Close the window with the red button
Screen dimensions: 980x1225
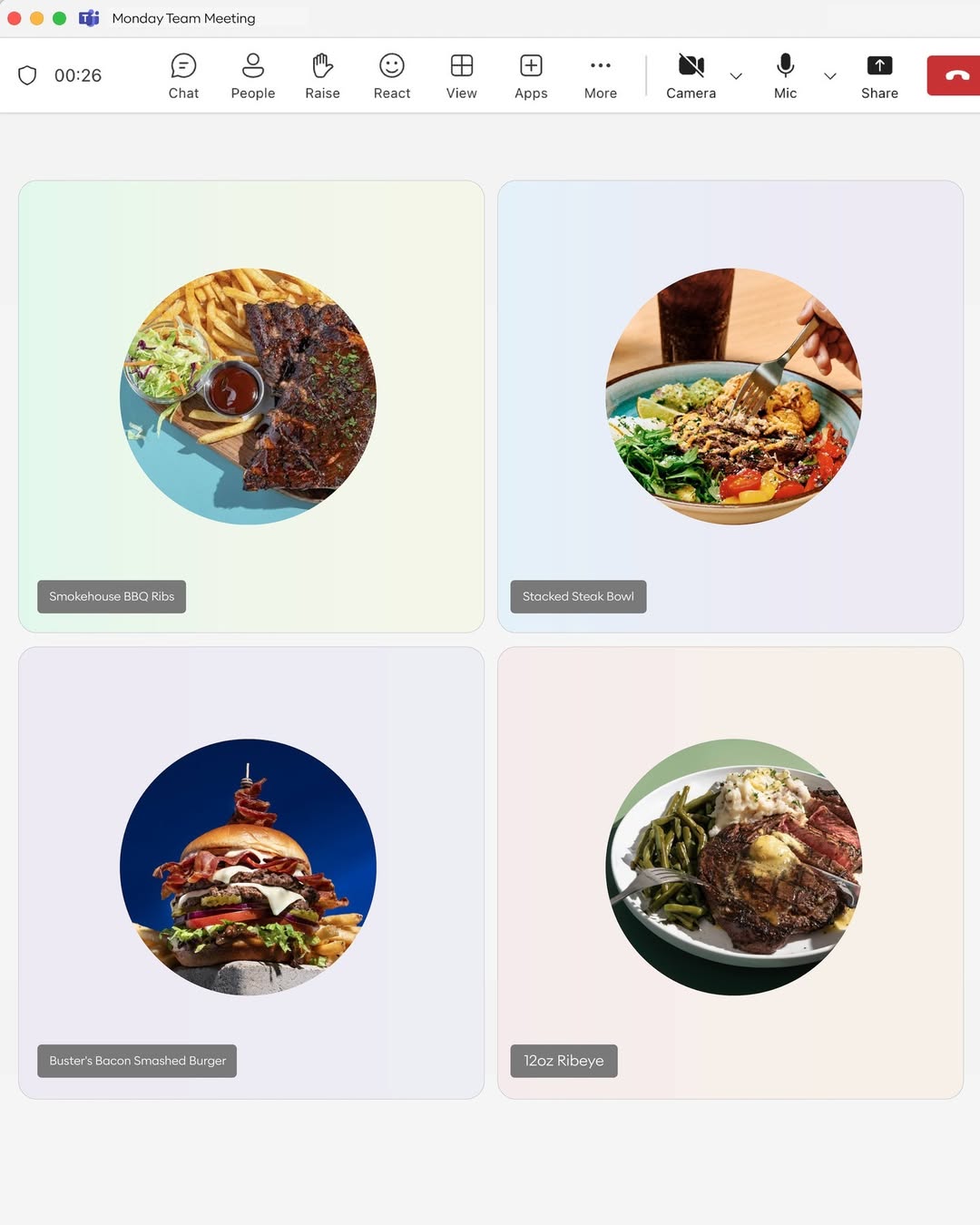click(15, 18)
